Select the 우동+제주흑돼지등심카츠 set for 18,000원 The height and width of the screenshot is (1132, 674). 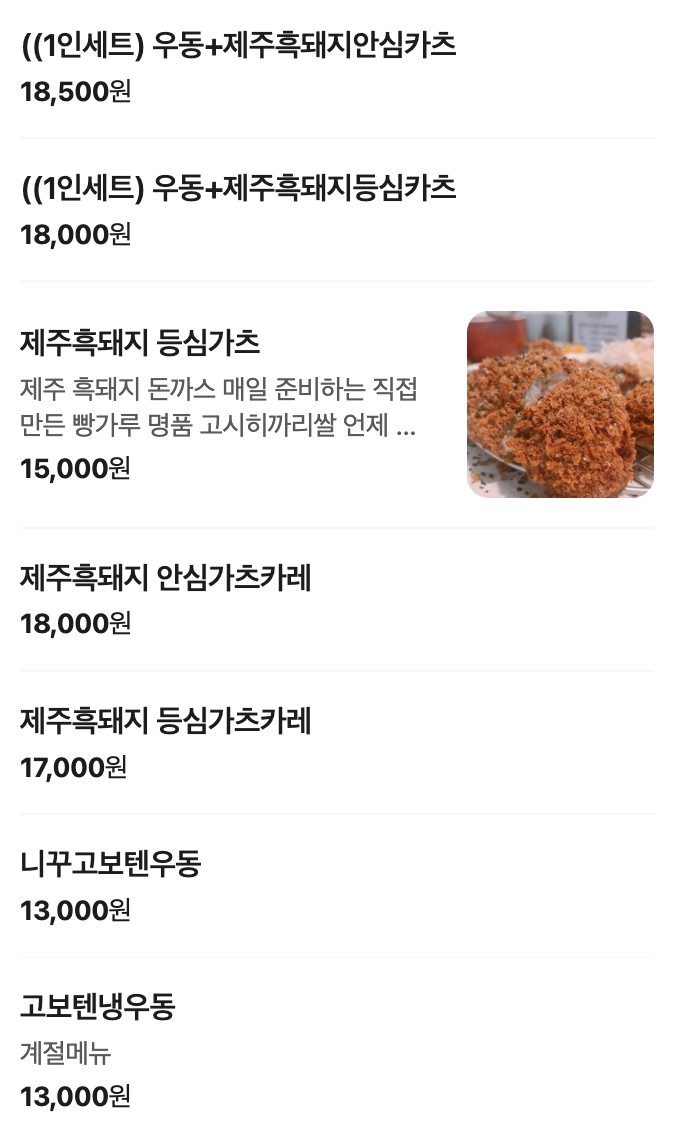click(238, 189)
